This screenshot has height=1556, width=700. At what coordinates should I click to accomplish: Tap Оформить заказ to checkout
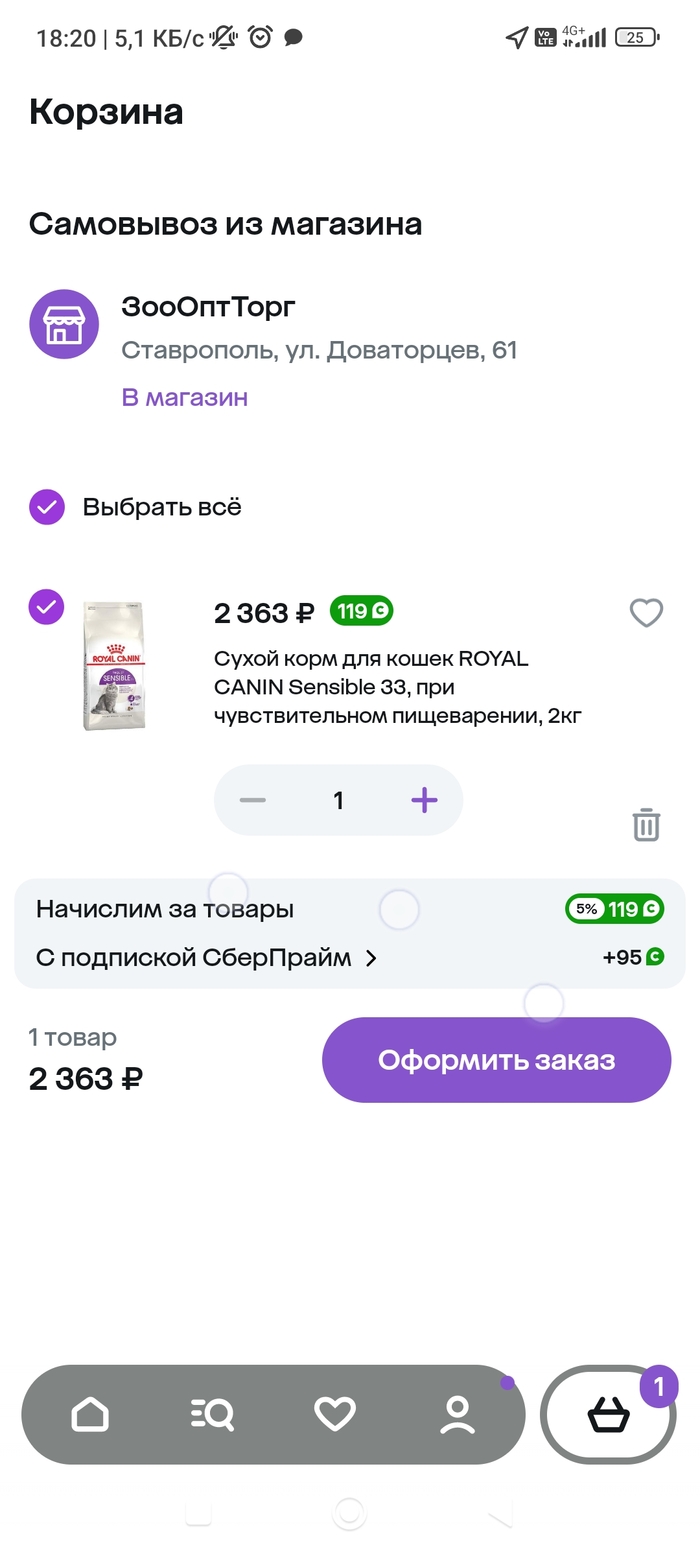click(496, 1060)
